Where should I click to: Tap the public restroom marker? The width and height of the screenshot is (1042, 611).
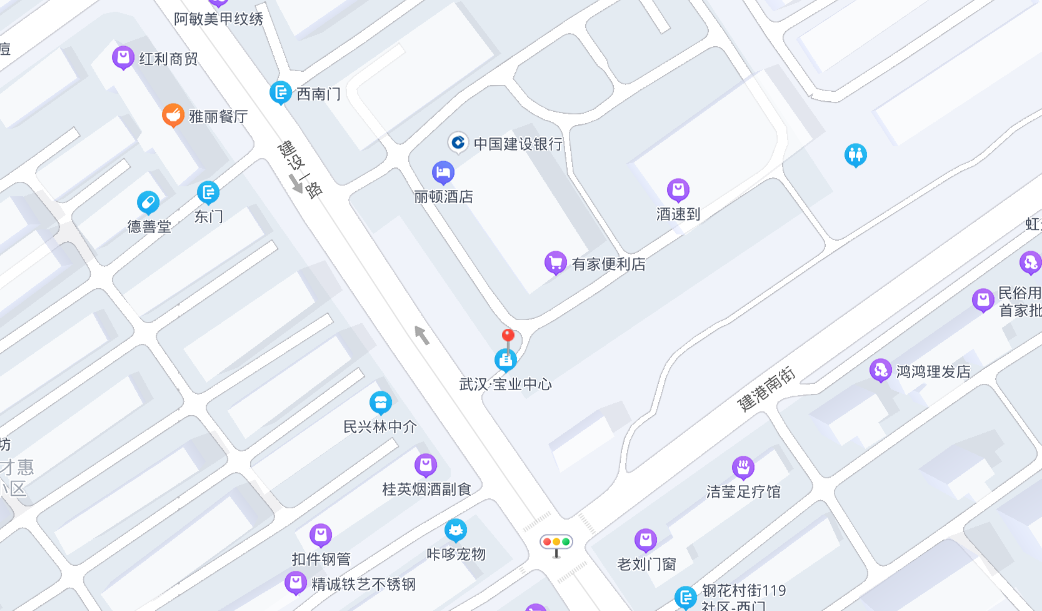tap(855, 155)
